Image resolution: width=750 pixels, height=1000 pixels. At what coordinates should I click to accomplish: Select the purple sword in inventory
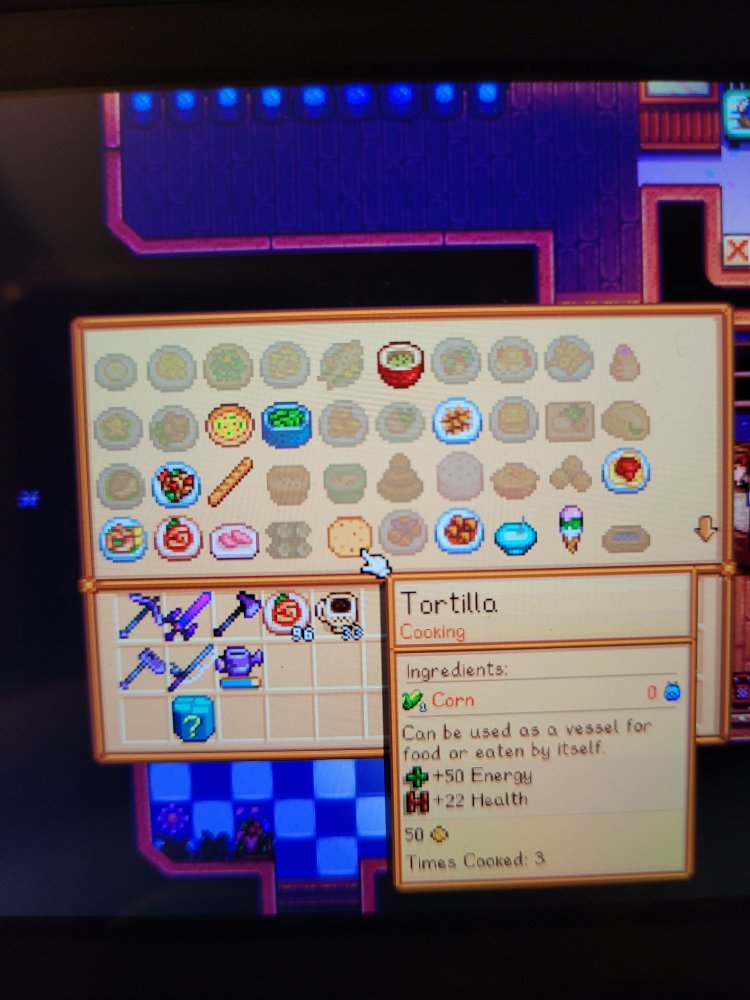[x=188, y=615]
